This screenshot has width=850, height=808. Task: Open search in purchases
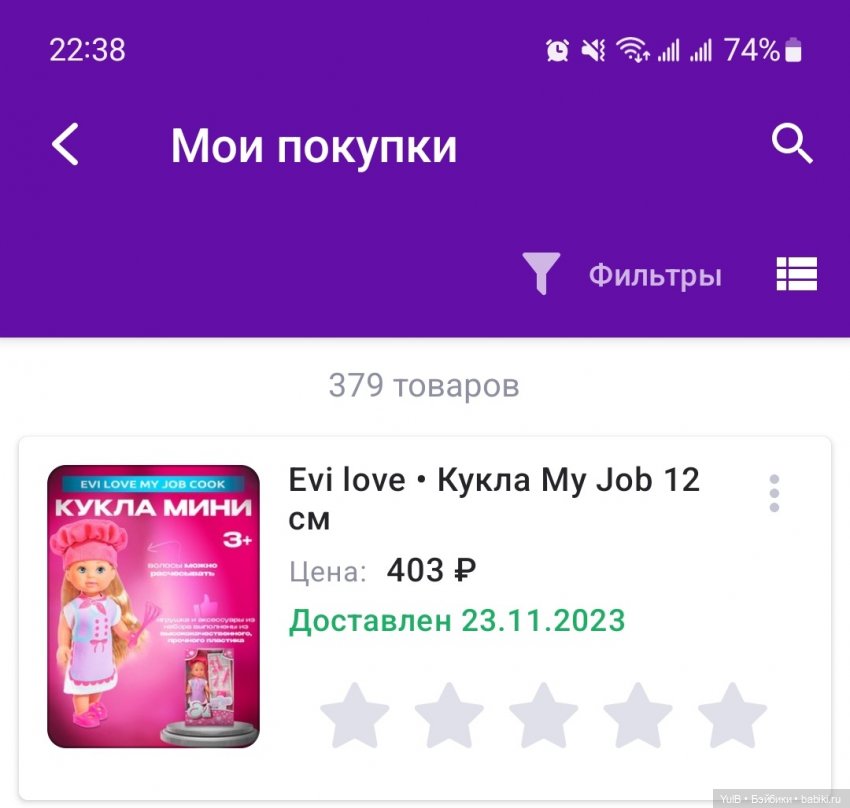pyautogui.click(x=792, y=146)
